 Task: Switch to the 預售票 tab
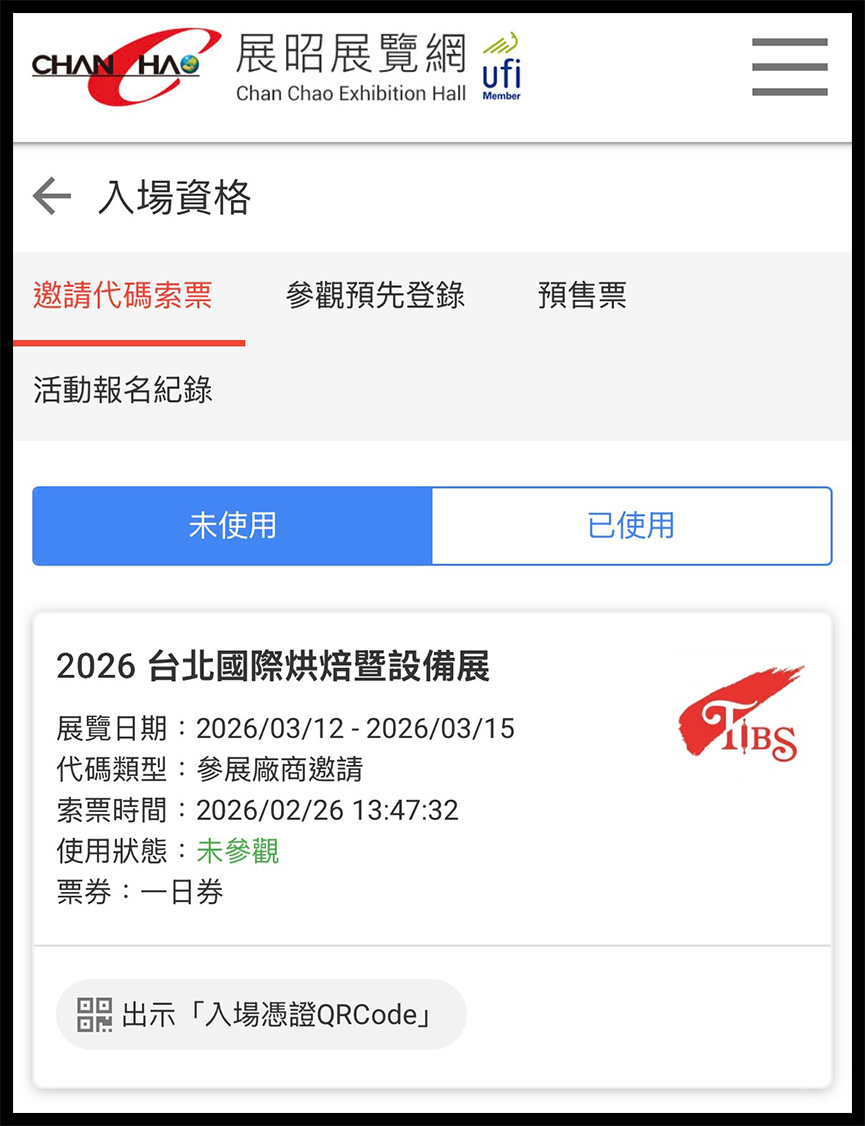coord(583,294)
